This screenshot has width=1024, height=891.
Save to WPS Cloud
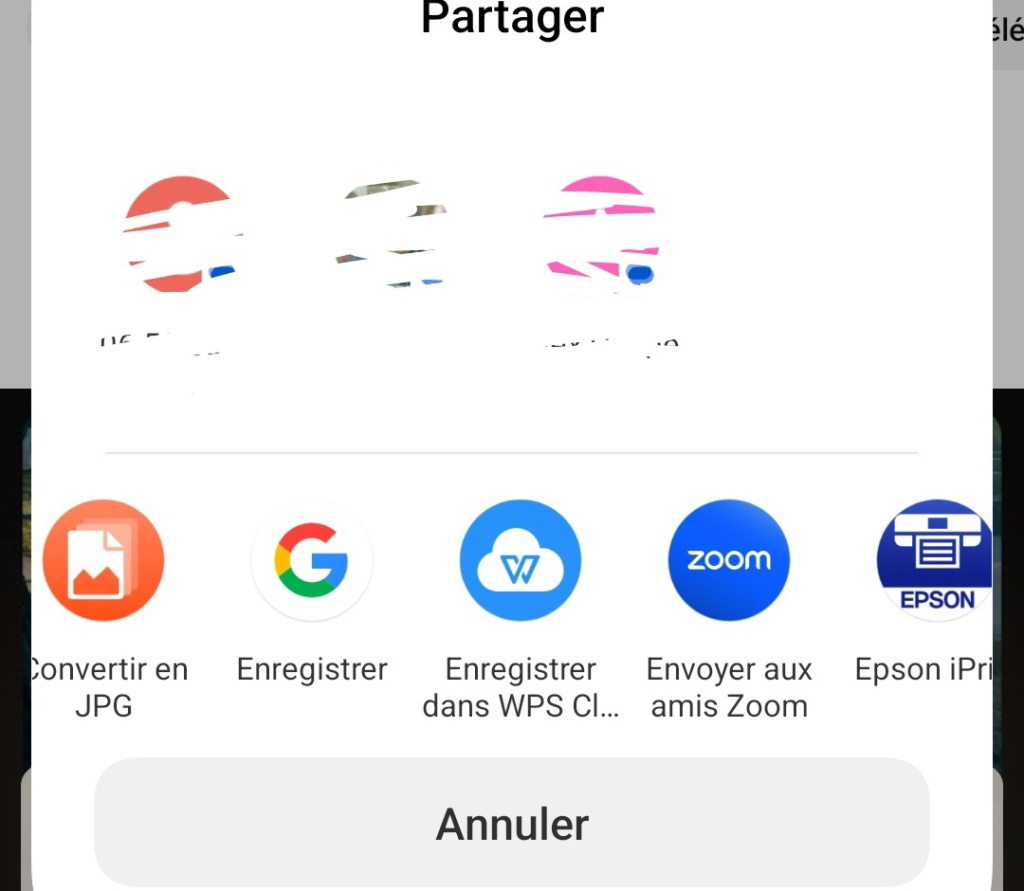[520, 561]
